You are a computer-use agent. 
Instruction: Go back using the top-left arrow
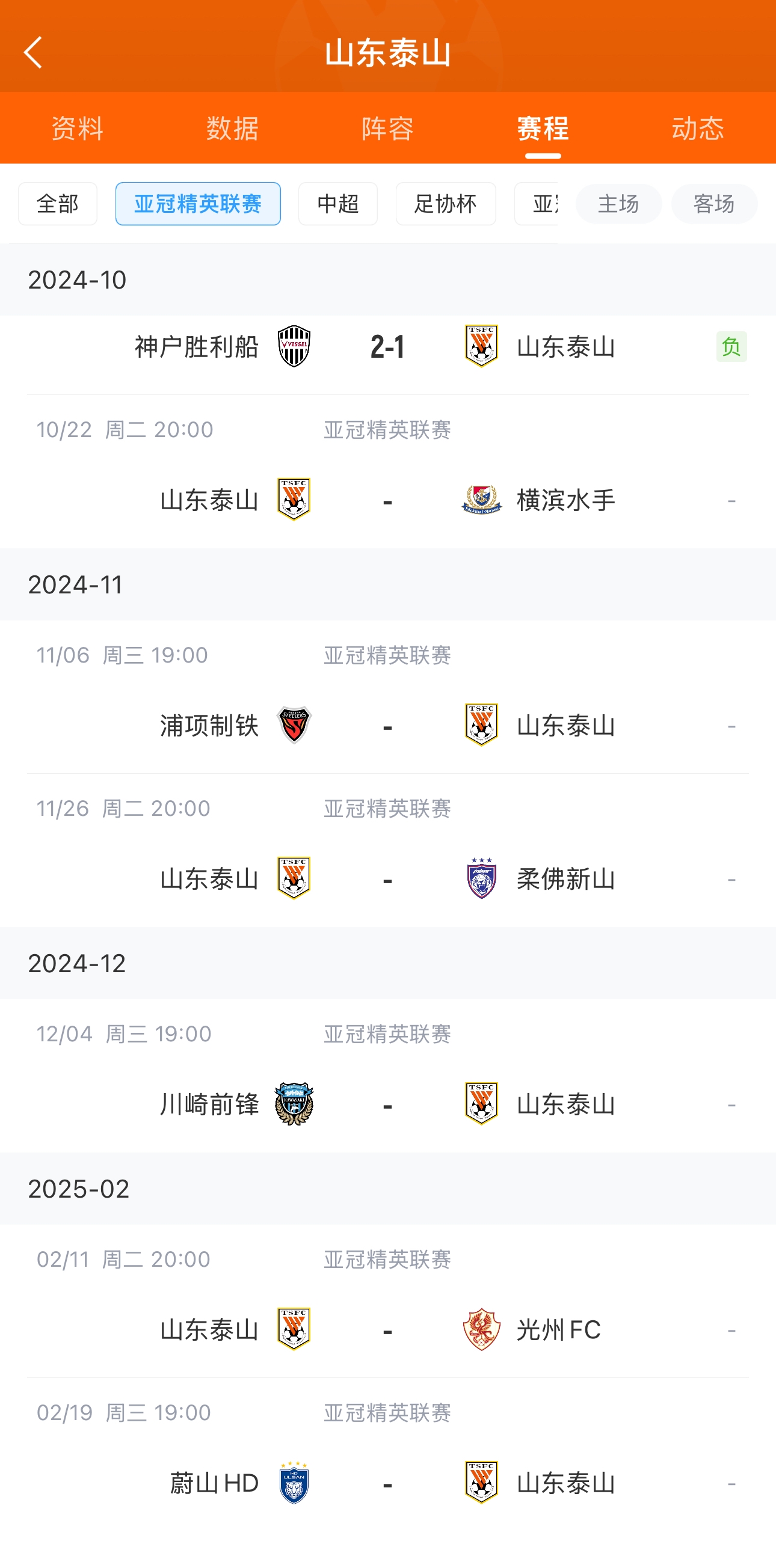[x=34, y=52]
